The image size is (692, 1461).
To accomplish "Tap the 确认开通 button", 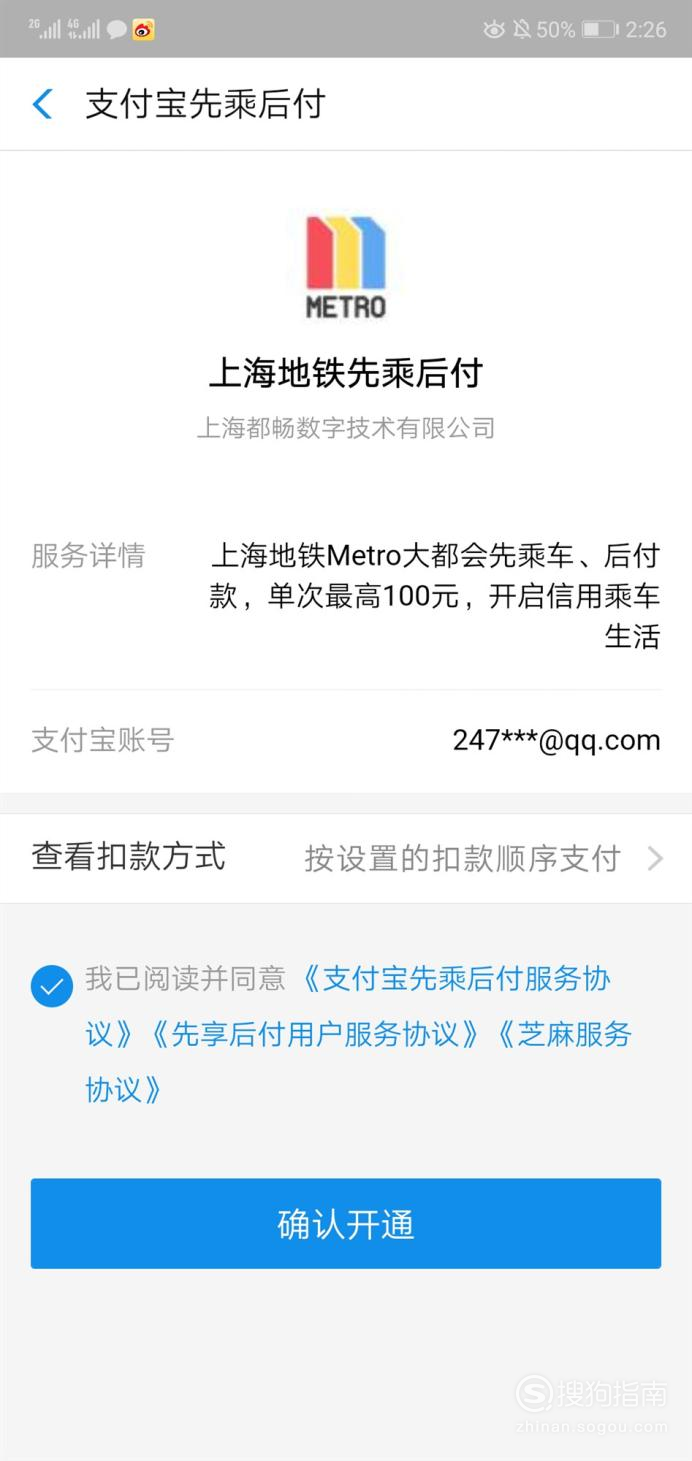I will pos(346,1223).
